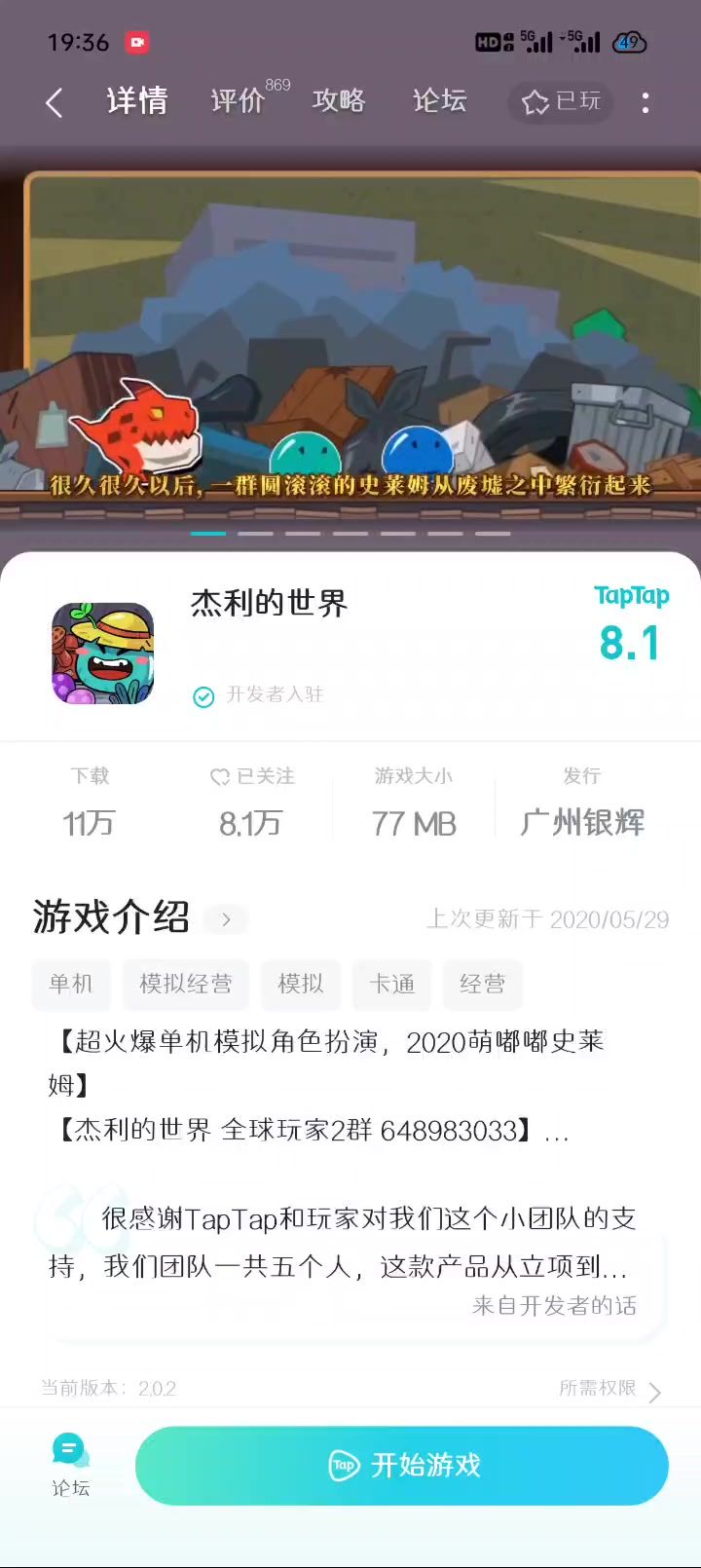Select the 模拟 tag chip
Viewport: 701px width, 1568px height.
pos(300,984)
